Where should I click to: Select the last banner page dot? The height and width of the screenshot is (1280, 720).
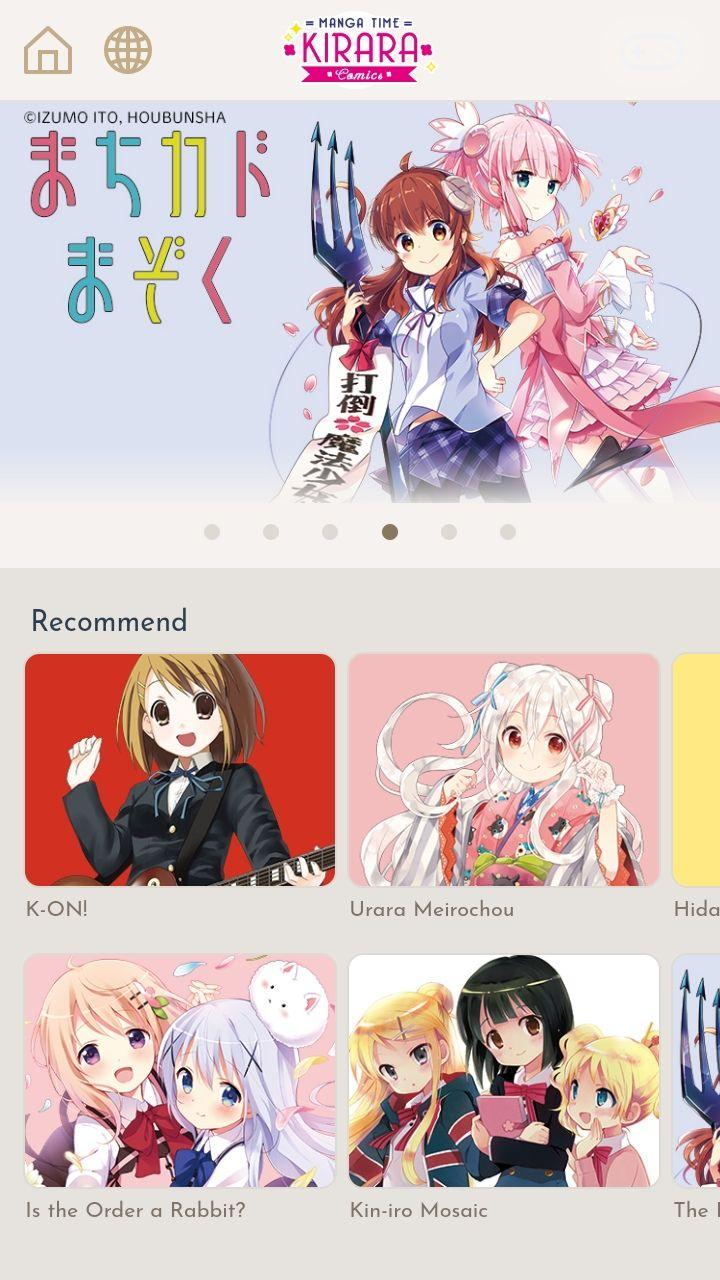click(508, 532)
